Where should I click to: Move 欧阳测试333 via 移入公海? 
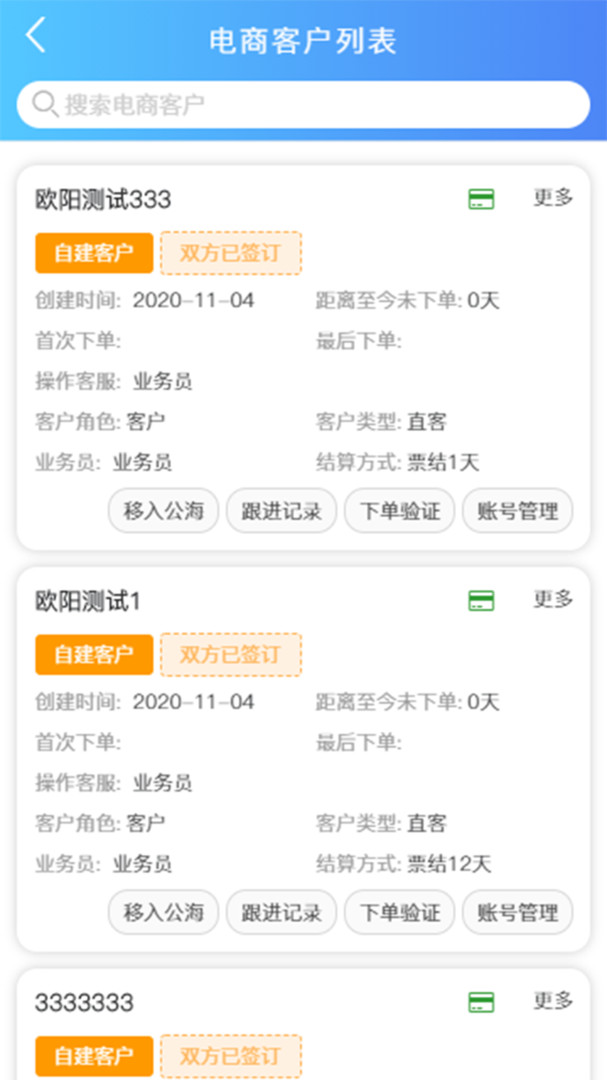(163, 511)
